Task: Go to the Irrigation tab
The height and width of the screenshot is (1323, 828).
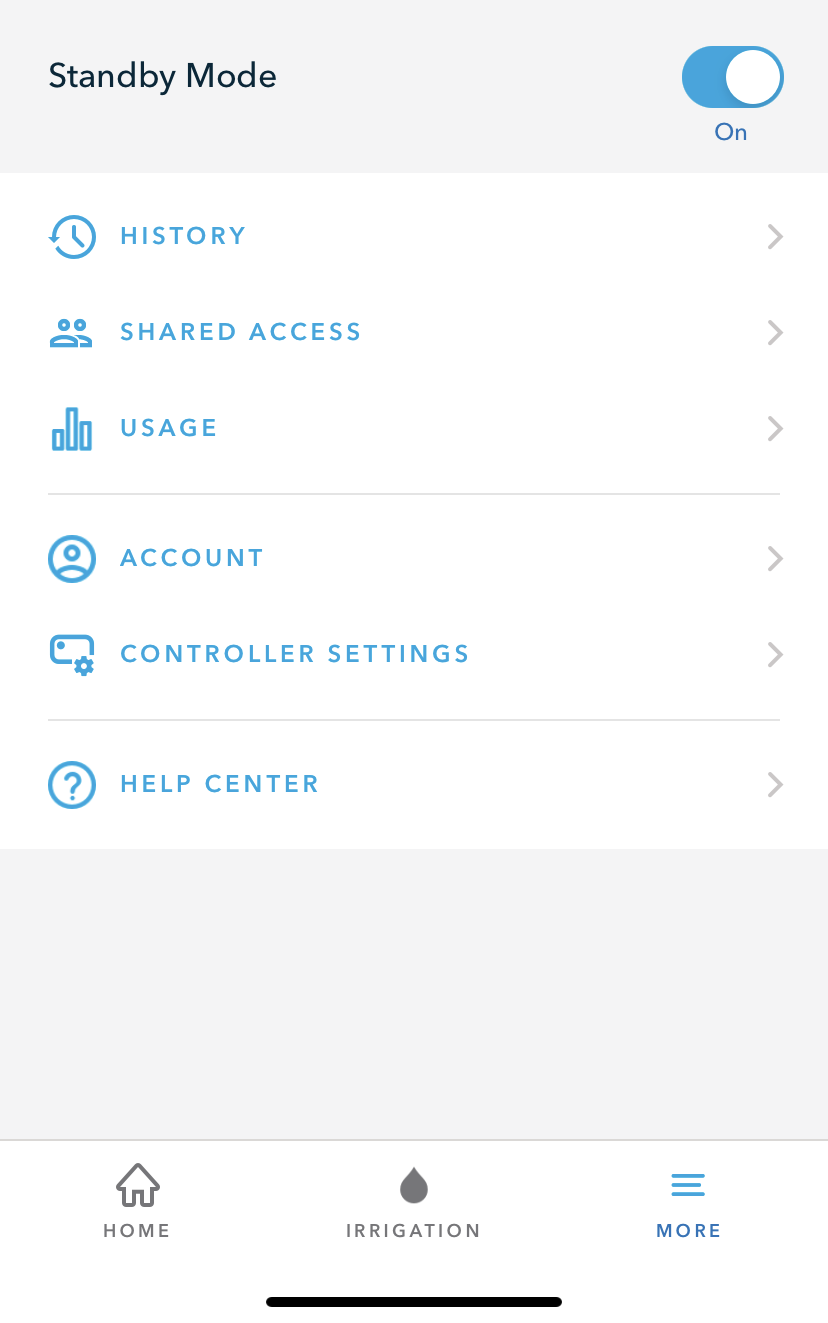Action: [414, 1200]
